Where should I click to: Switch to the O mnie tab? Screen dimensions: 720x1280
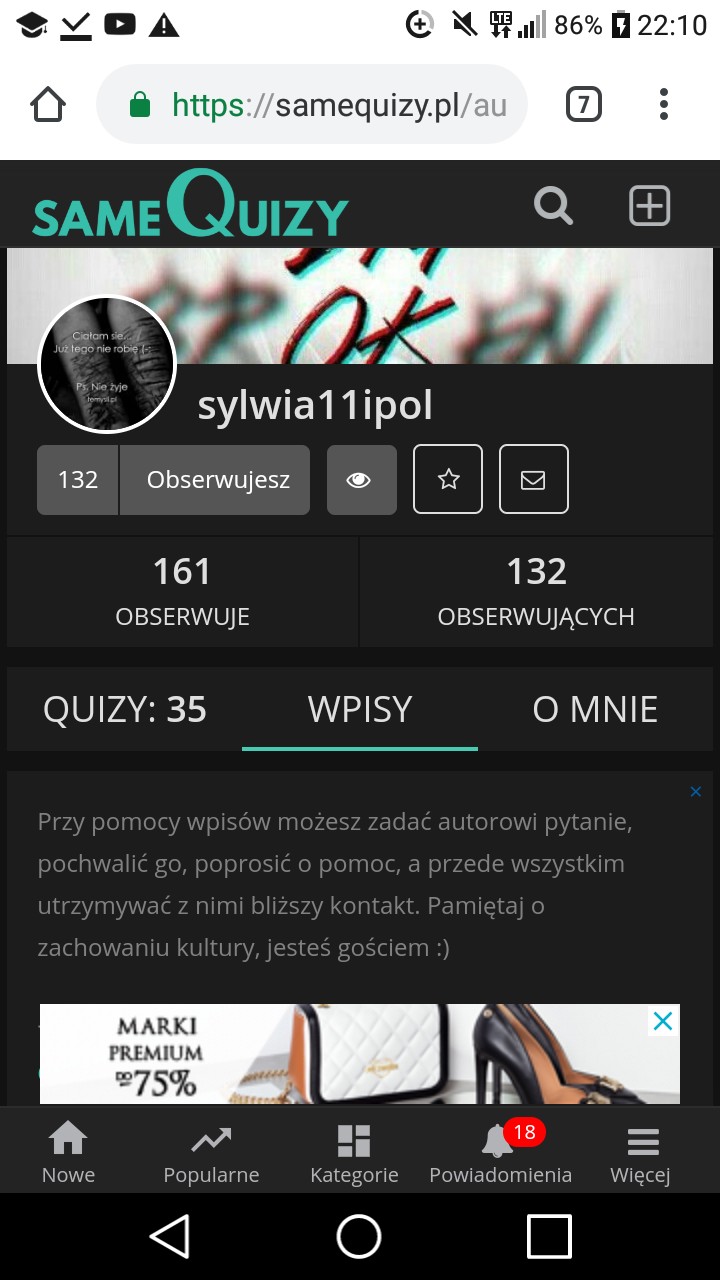tap(595, 710)
